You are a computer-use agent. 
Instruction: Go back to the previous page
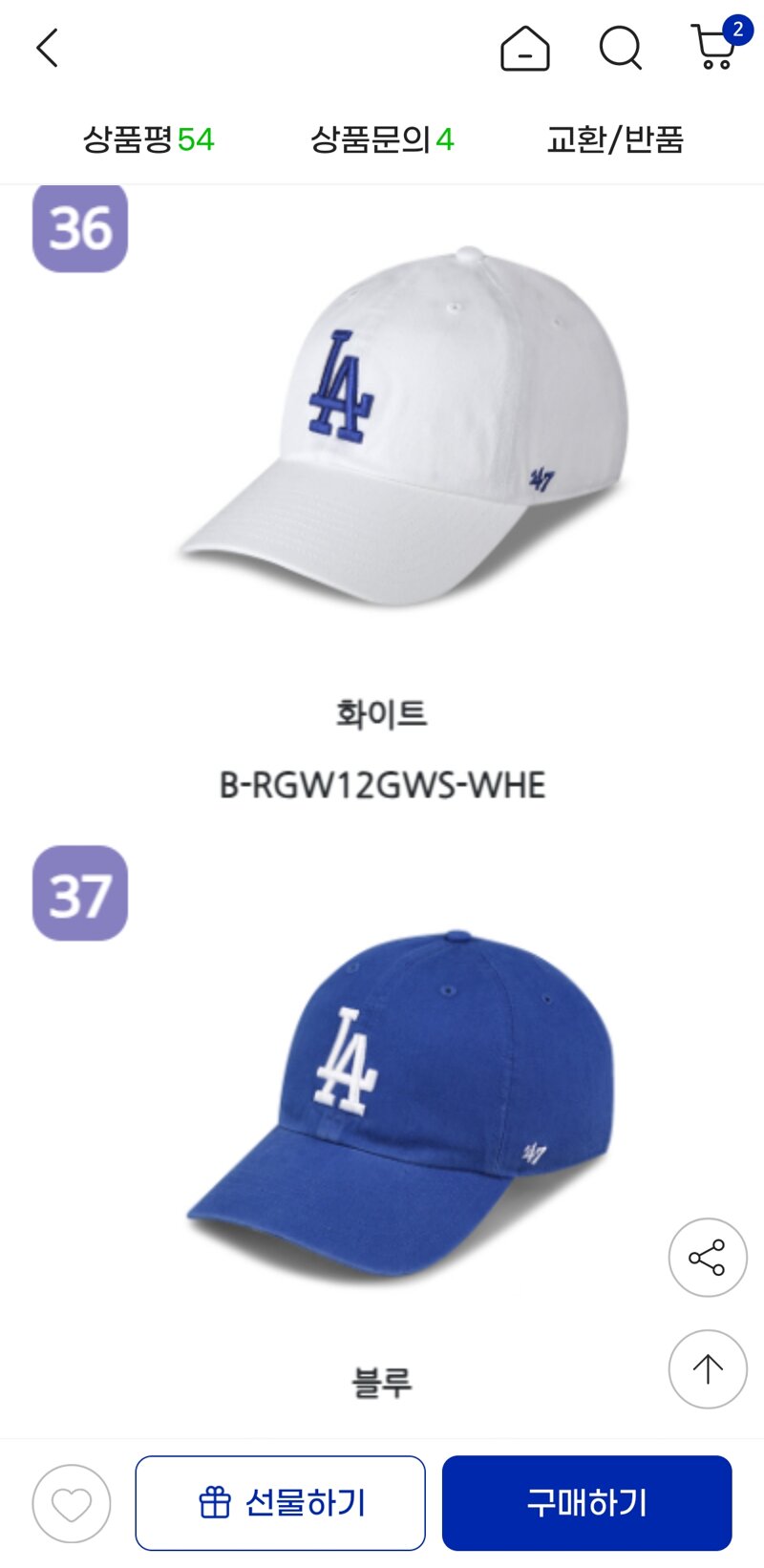tap(48, 48)
